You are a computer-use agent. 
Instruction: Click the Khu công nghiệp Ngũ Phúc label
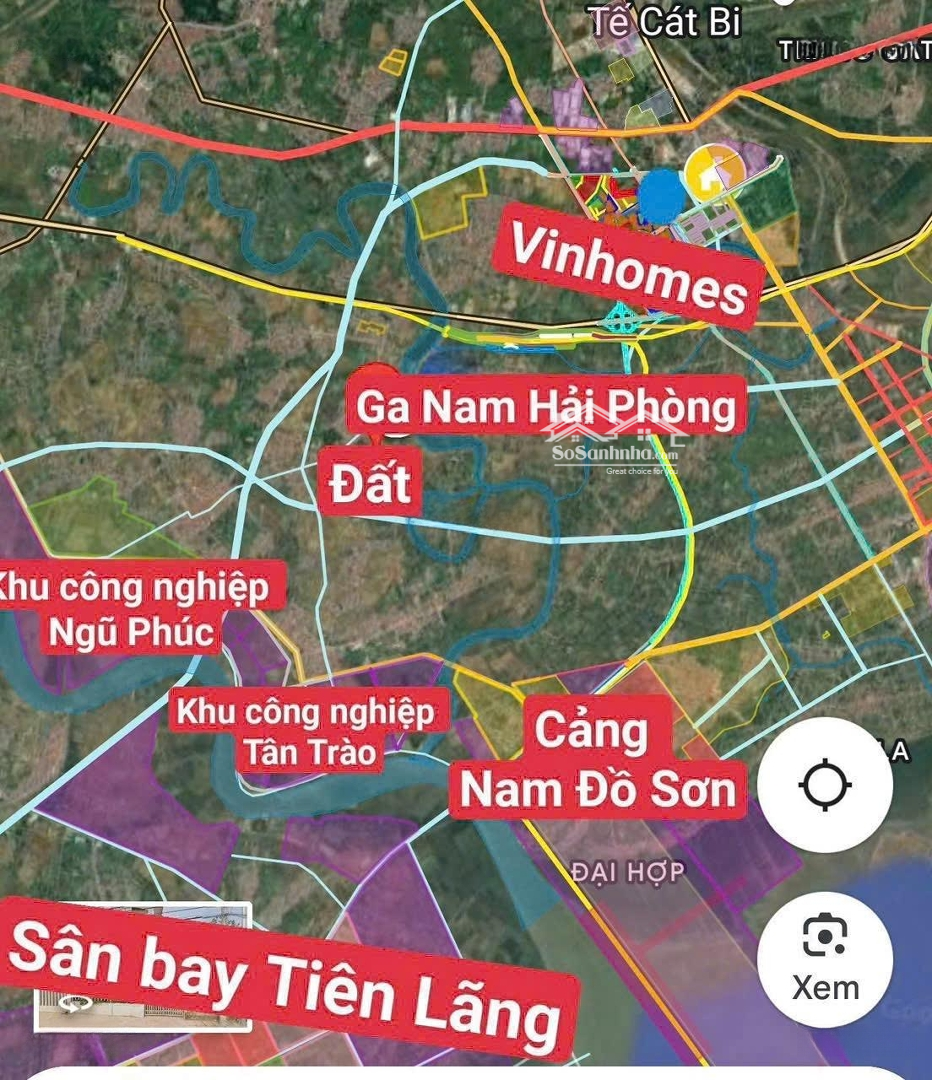pos(135,607)
